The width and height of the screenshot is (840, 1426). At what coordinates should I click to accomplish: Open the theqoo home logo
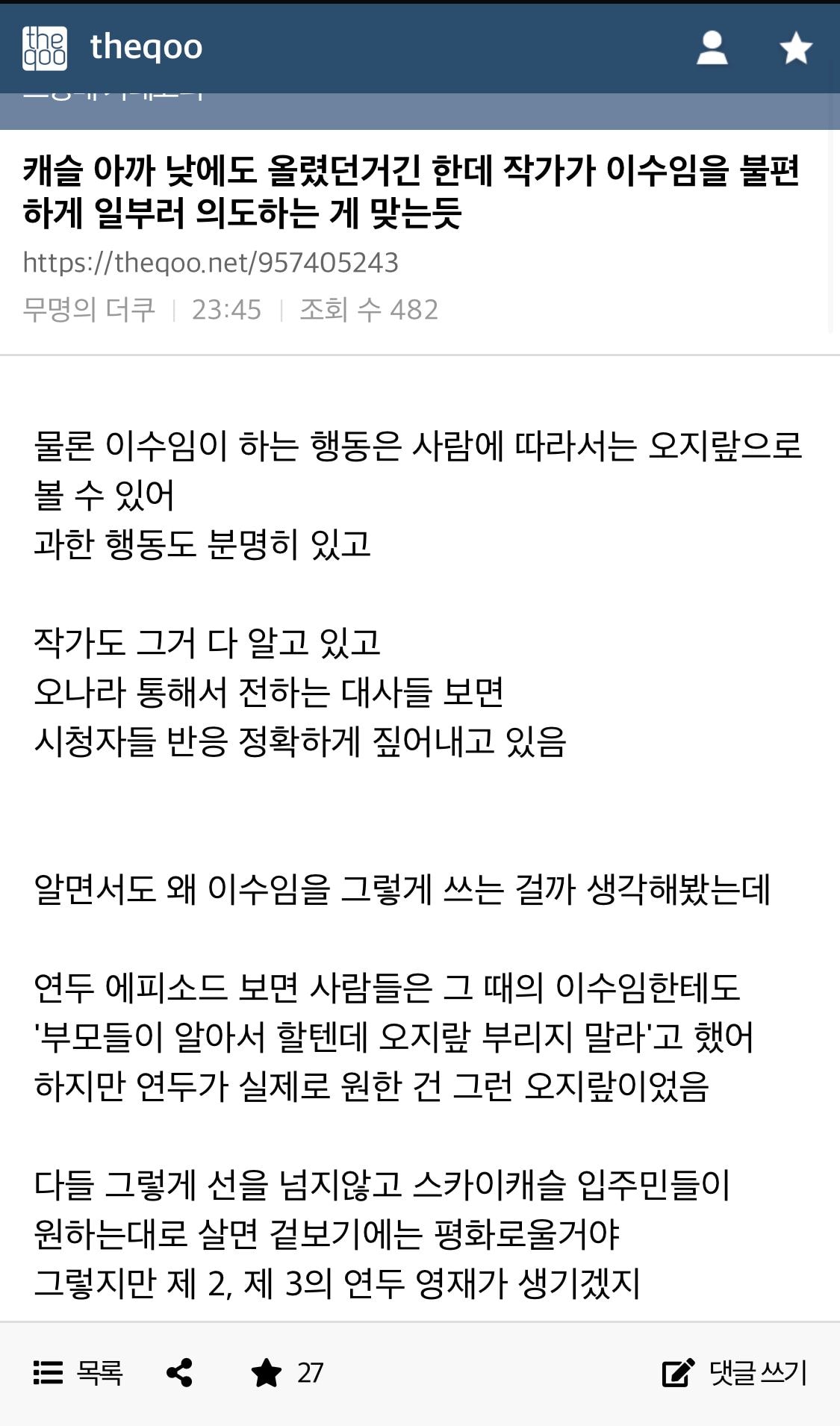[112, 48]
